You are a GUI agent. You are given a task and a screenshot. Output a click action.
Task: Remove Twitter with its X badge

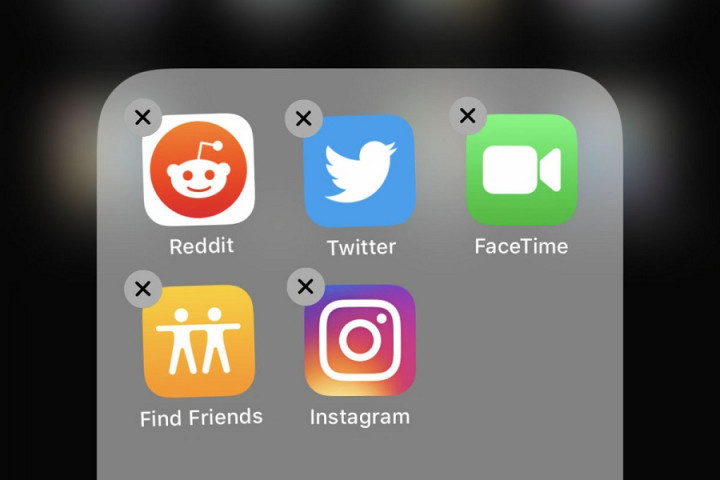coord(304,119)
